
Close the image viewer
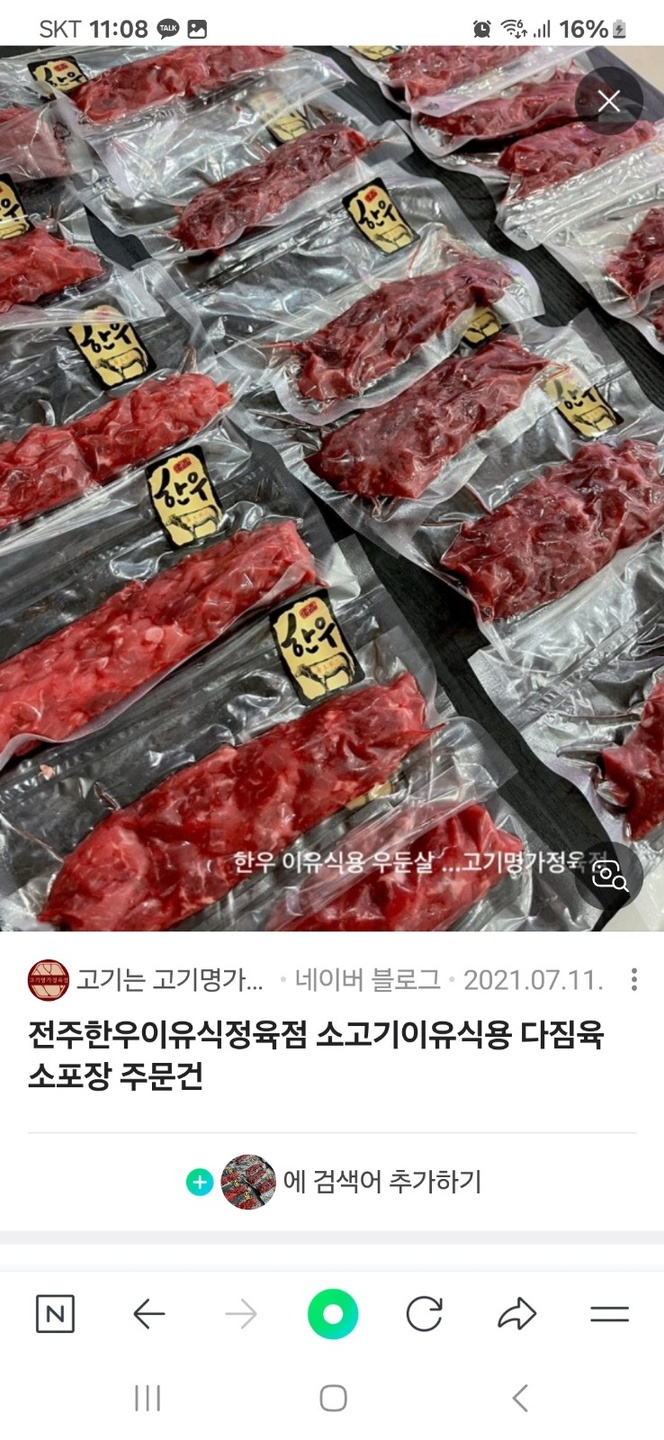point(609,101)
